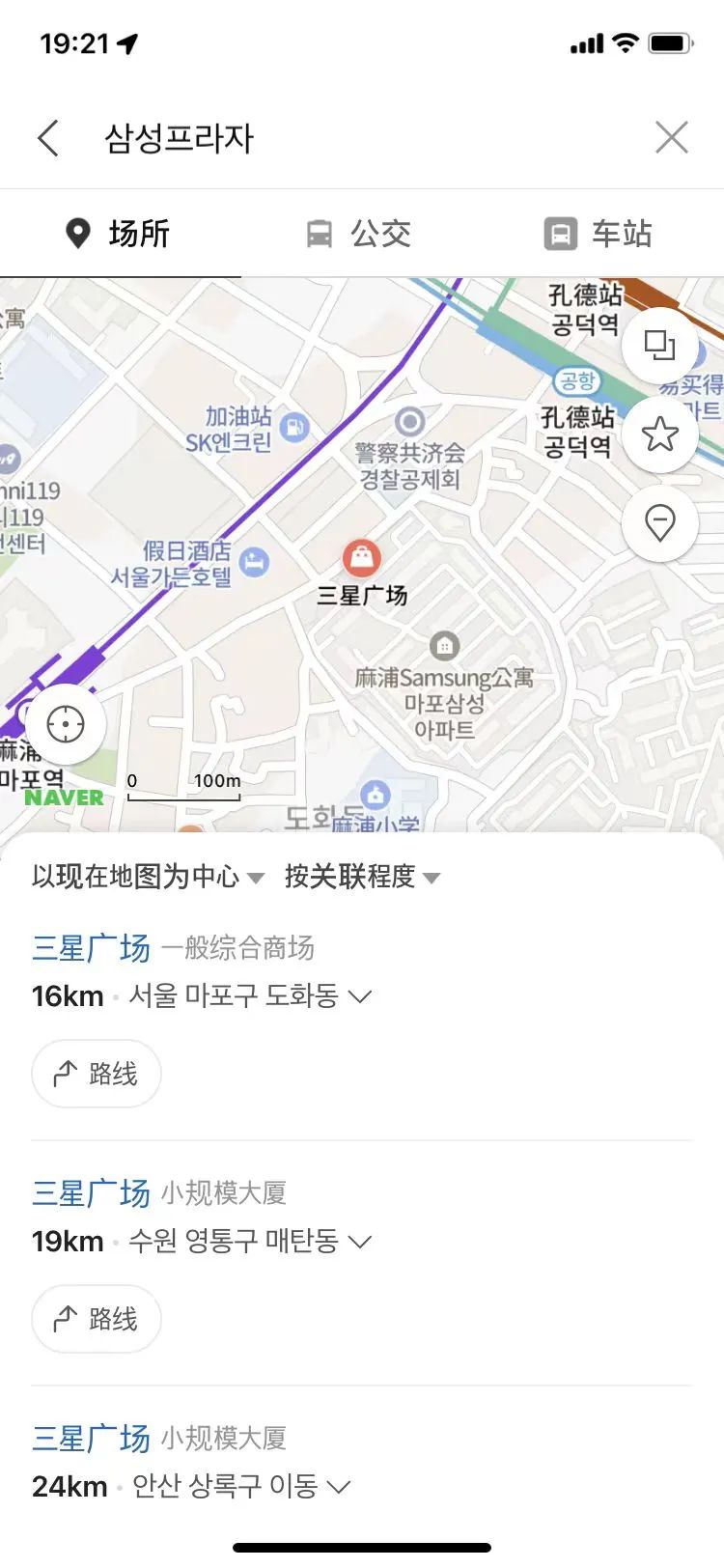Stay on the 场所 tab
The height and width of the screenshot is (1568, 724).
(121, 234)
